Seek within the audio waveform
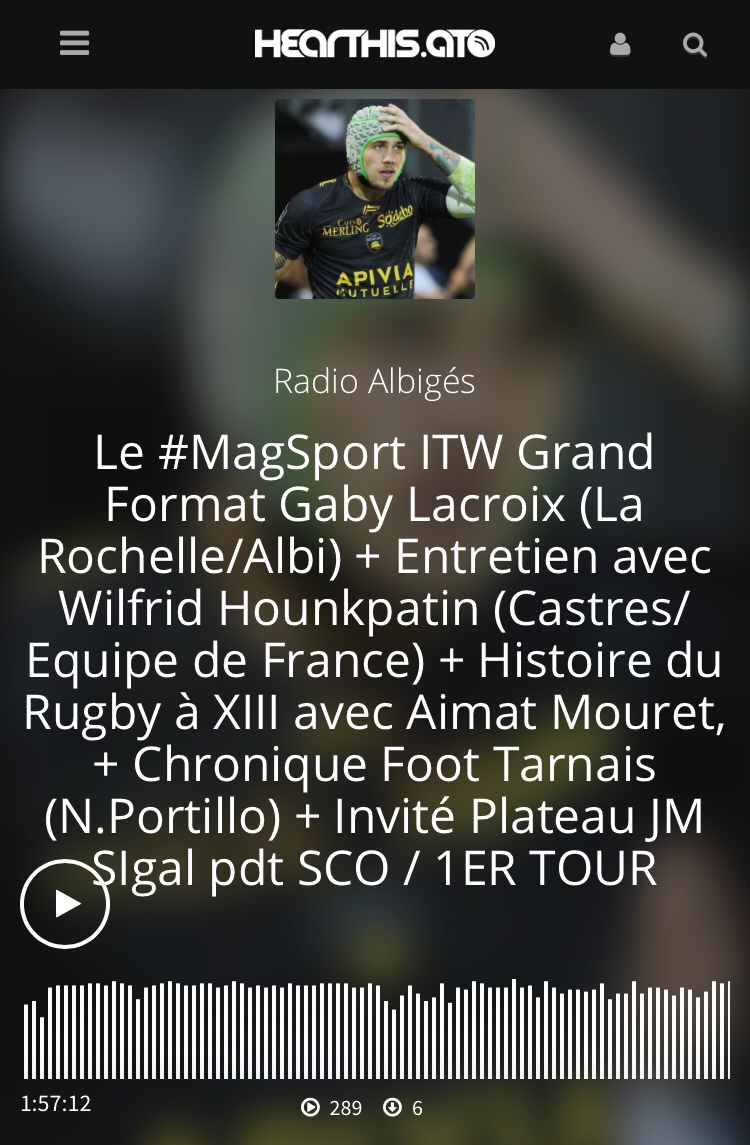This screenshot has height=1145, width=750. pos(376,1030)
